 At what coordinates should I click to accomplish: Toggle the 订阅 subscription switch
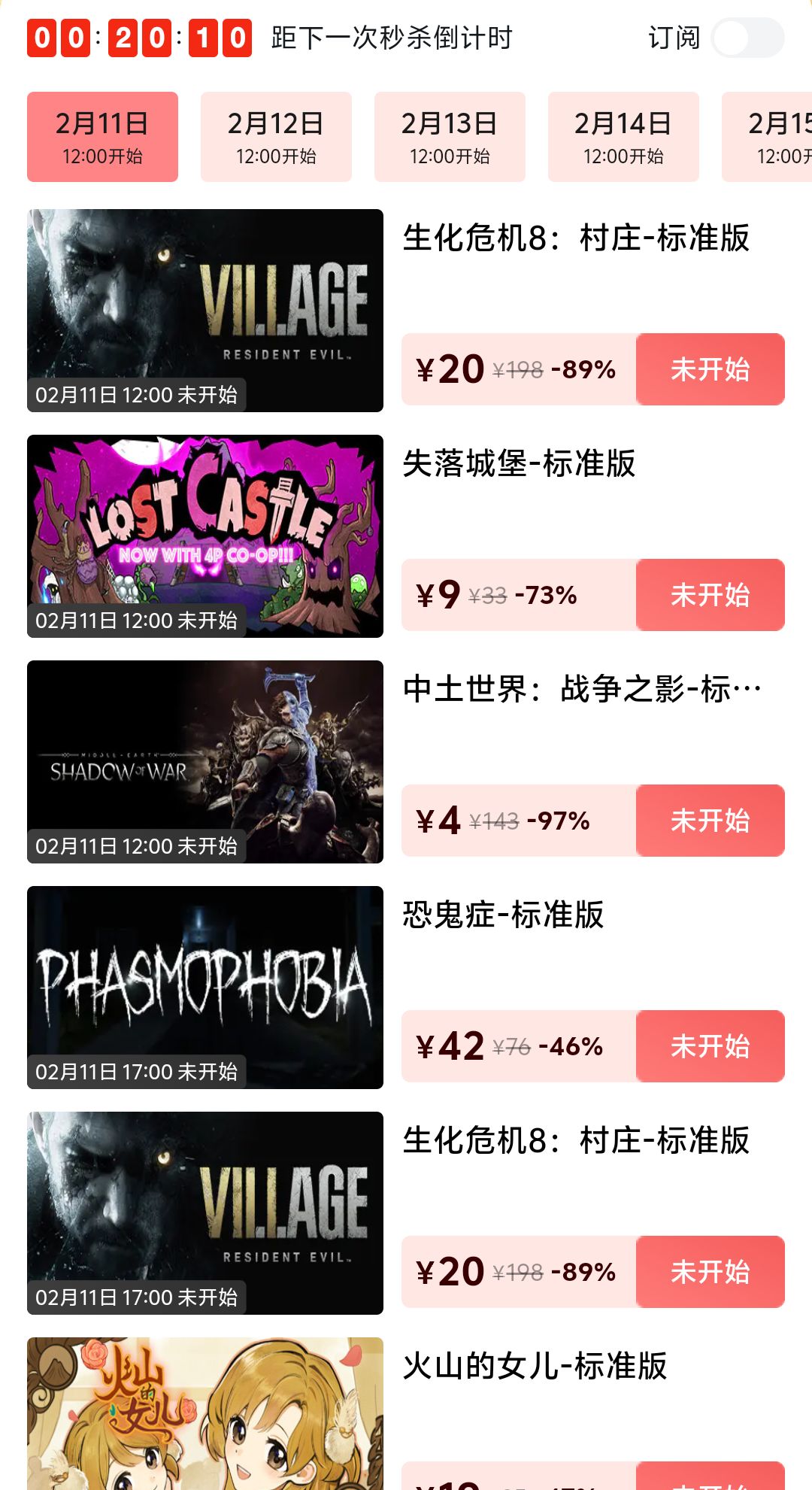(747, 38)
